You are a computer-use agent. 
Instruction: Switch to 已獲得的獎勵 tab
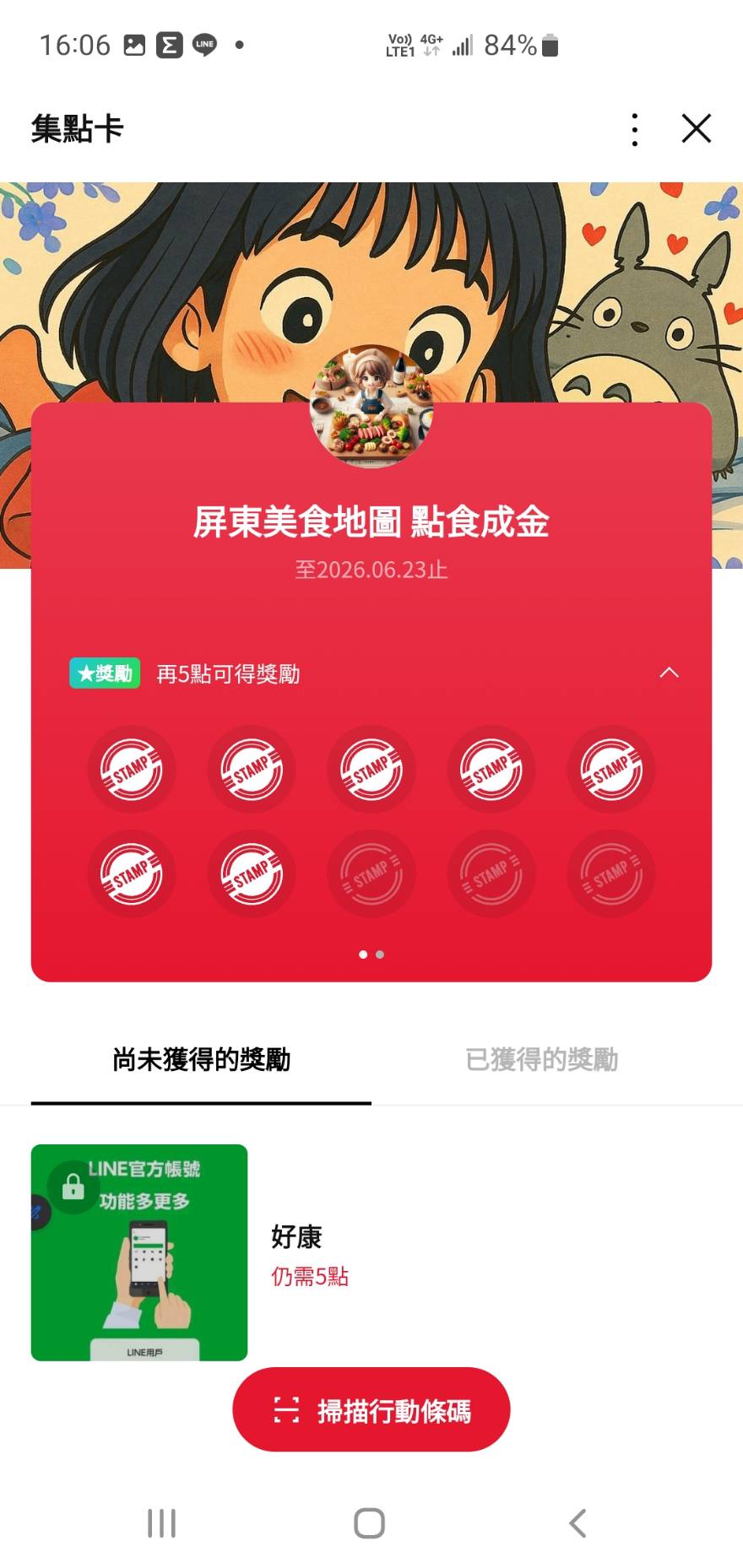pyautogui.click(x=541, y=1060)
